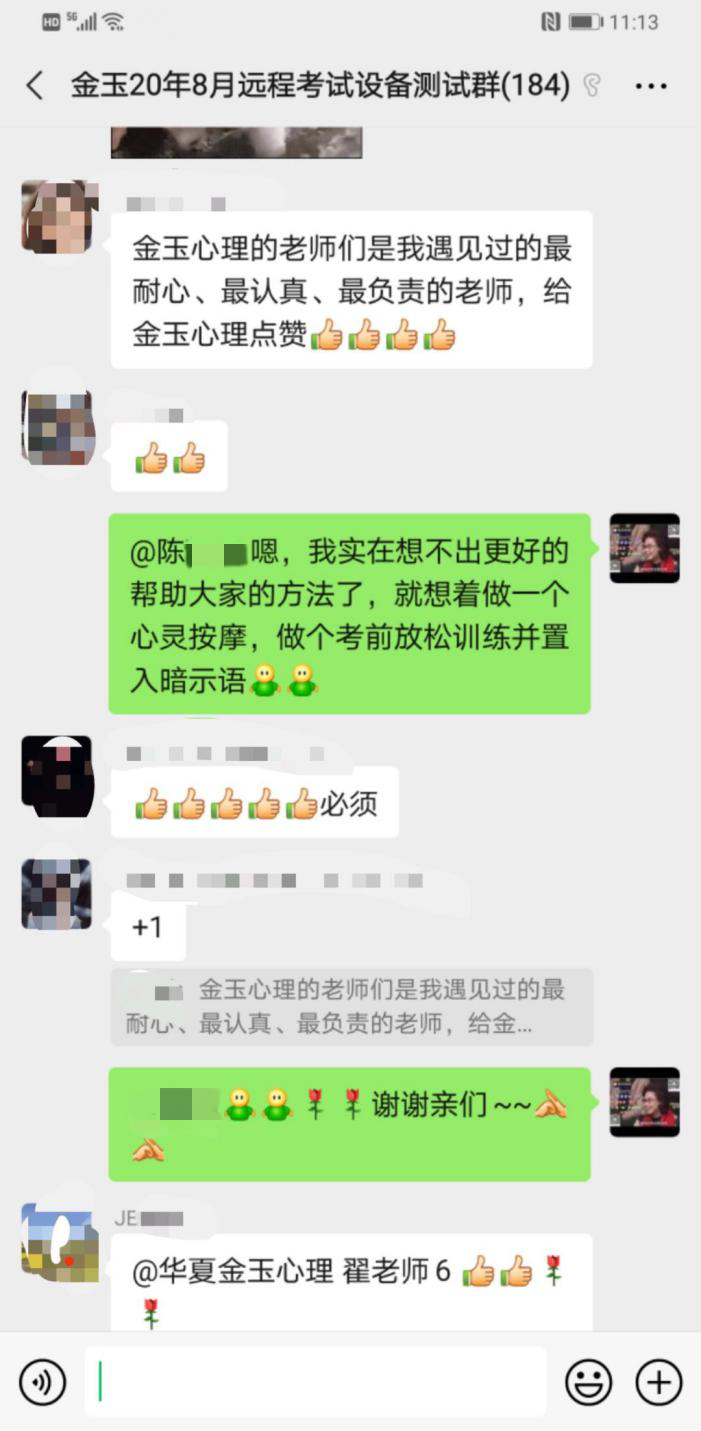Open the profile avatar beside +1 message

(56, 894)
